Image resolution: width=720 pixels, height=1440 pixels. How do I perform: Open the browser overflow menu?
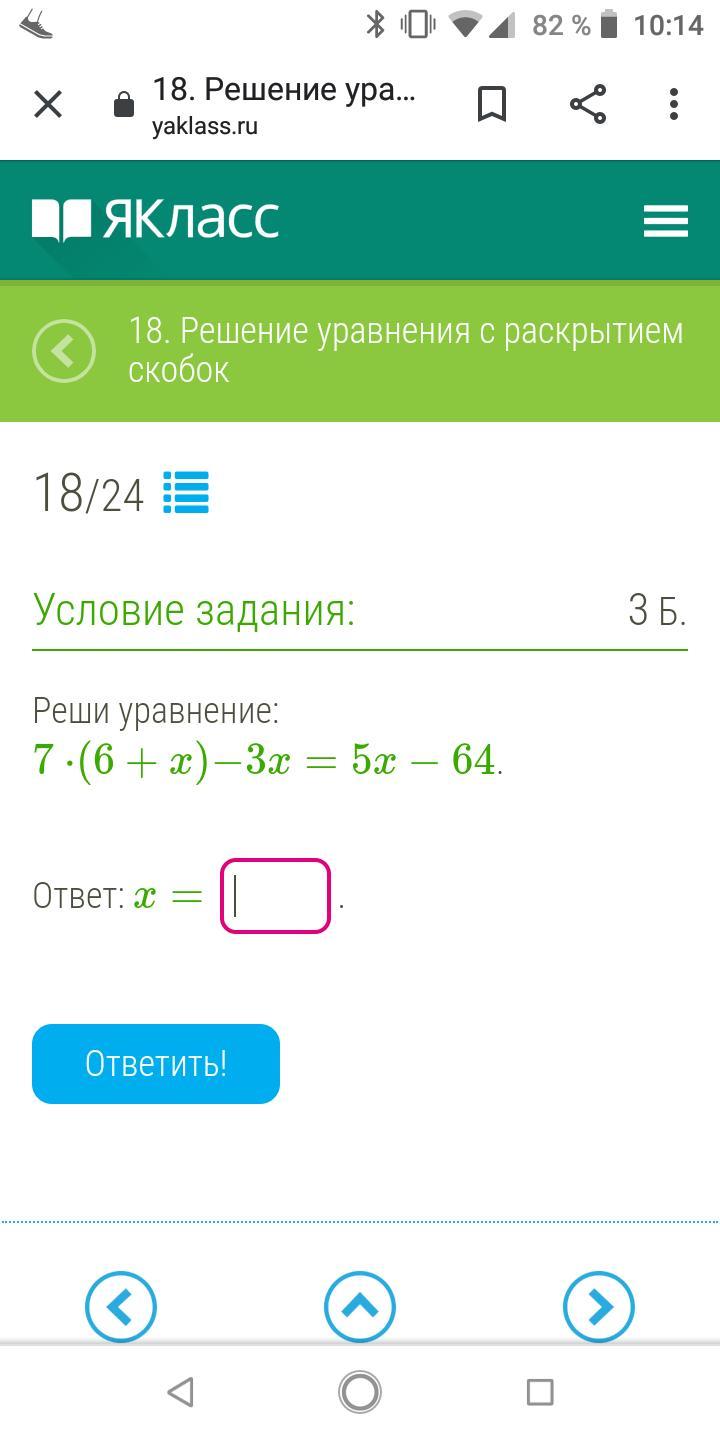(674, 104)
